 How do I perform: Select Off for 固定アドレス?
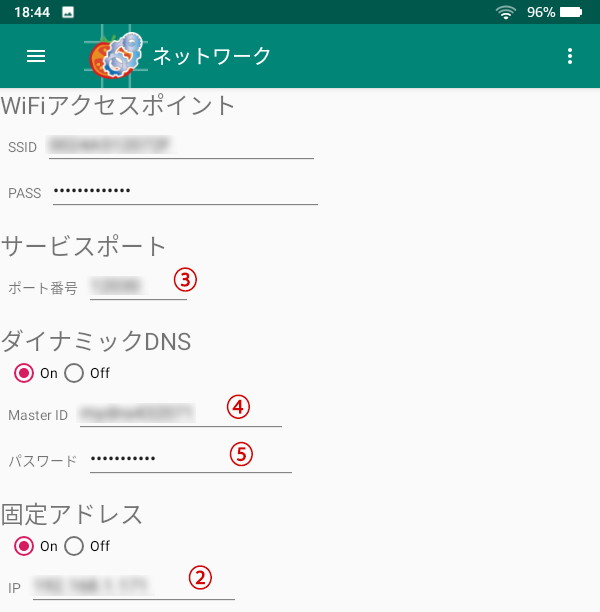(x=75, y=546)
